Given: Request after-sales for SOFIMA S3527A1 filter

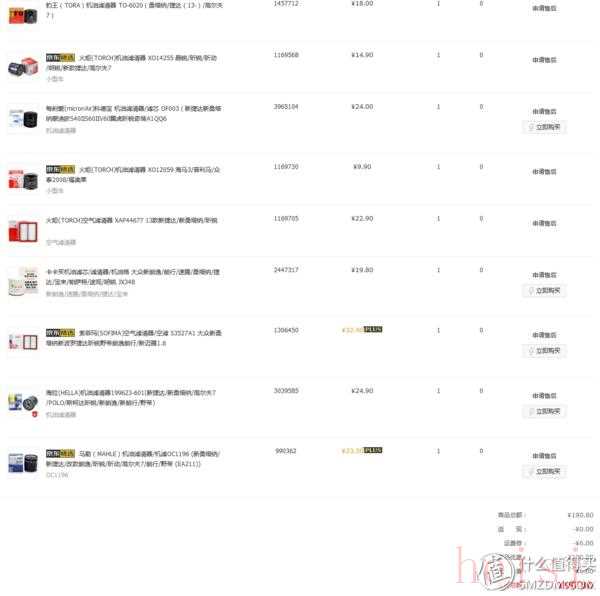Looking at the screenshot, I should (544, 333).
